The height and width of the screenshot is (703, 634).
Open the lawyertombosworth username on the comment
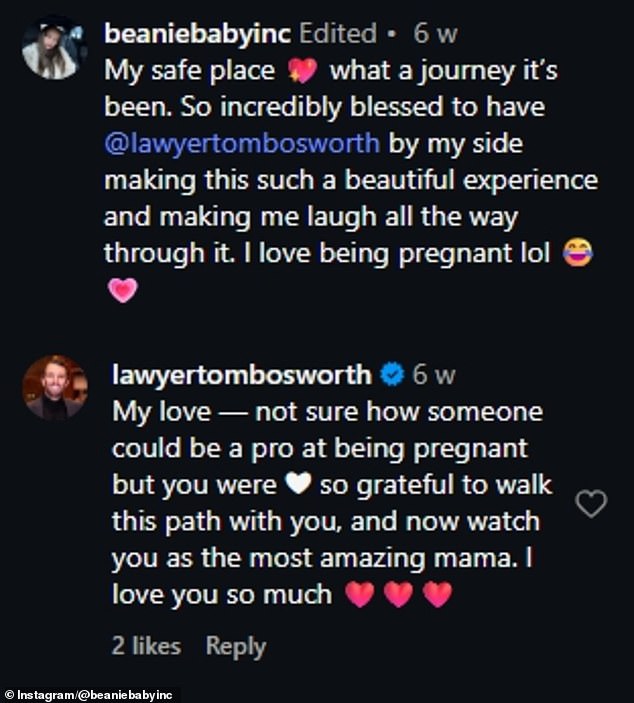coord(242,375)
